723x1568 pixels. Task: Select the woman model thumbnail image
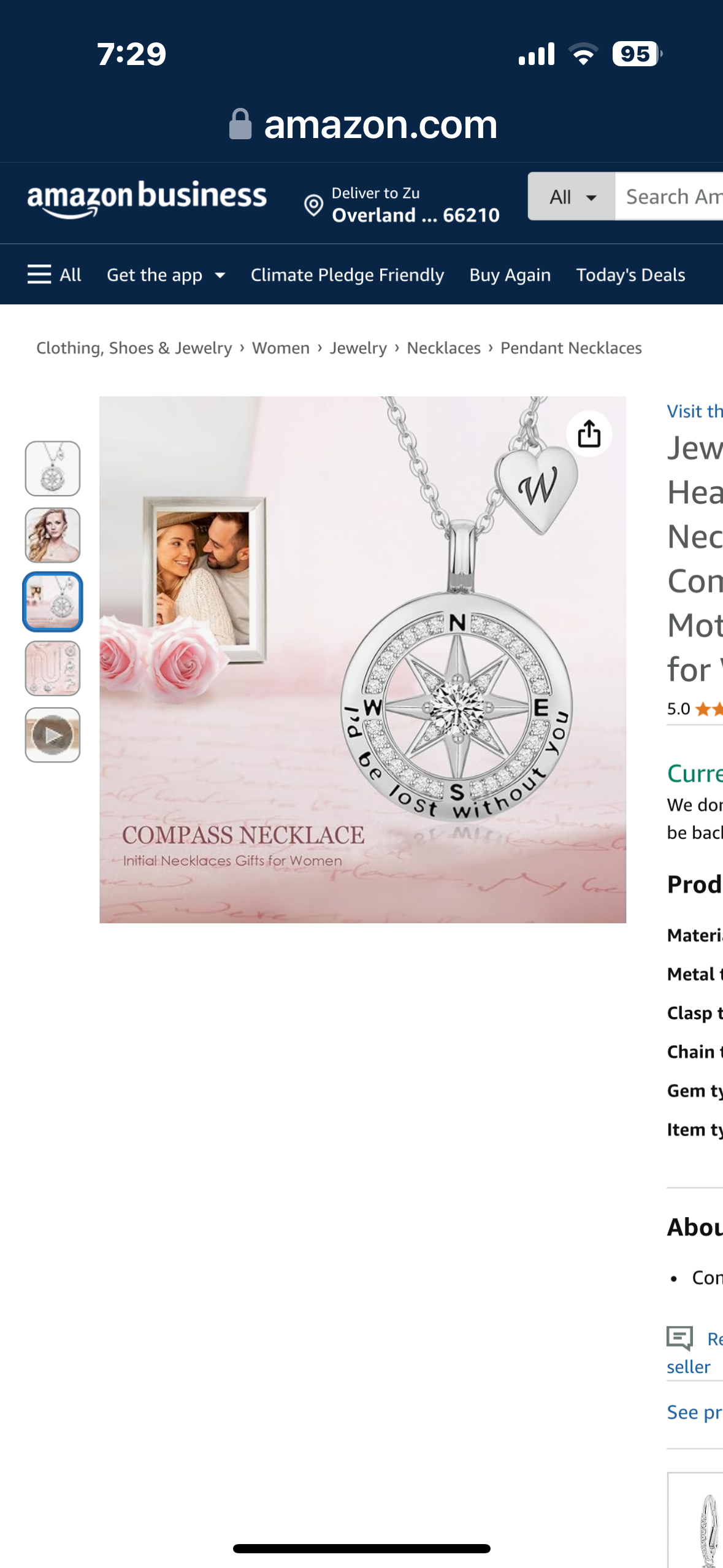[x=53, y=535]
